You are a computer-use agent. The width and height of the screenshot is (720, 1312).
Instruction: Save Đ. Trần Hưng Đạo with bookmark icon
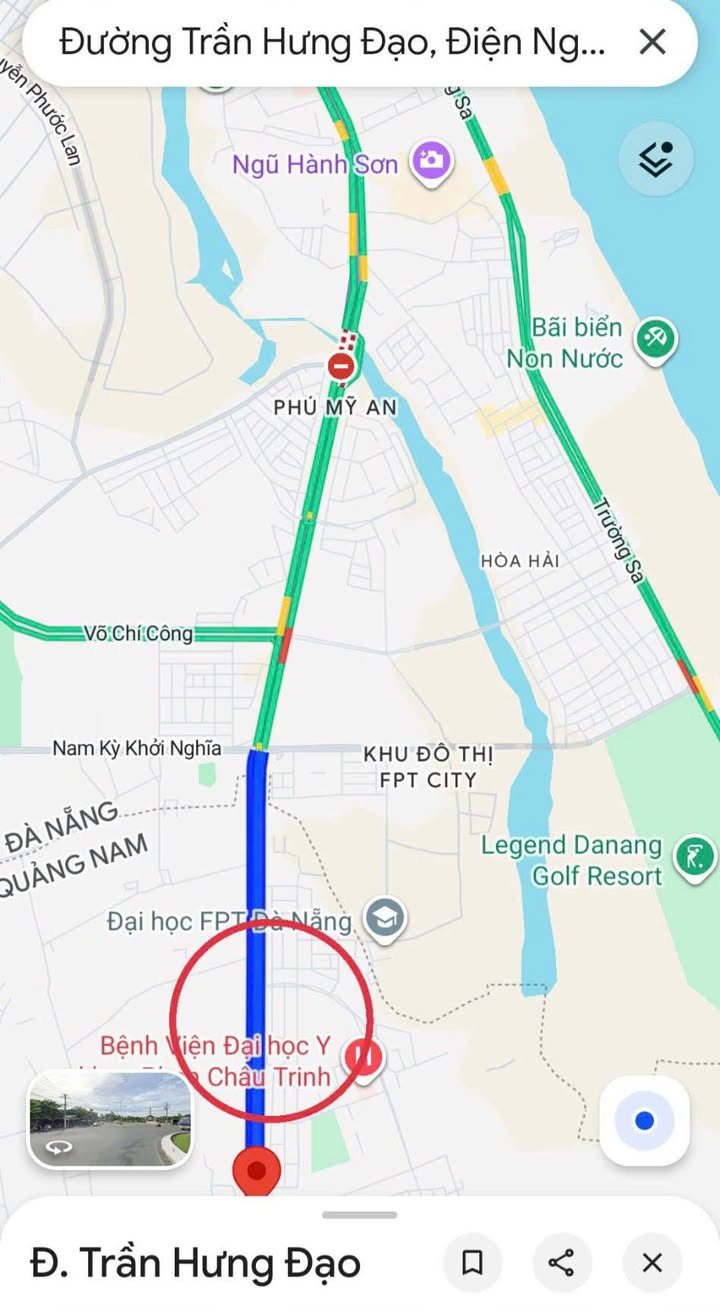click(x=472, y=1262)
